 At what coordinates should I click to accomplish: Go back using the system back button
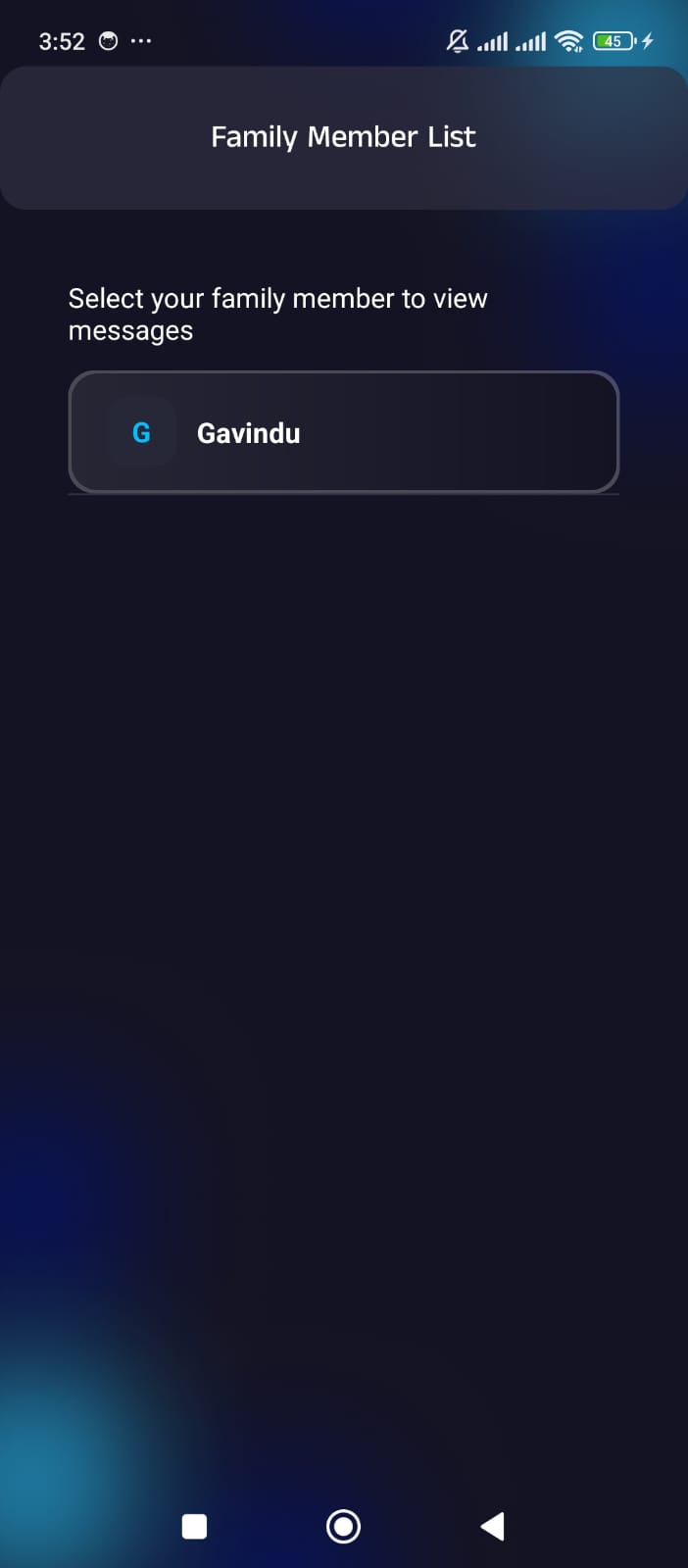(492, 1526)
